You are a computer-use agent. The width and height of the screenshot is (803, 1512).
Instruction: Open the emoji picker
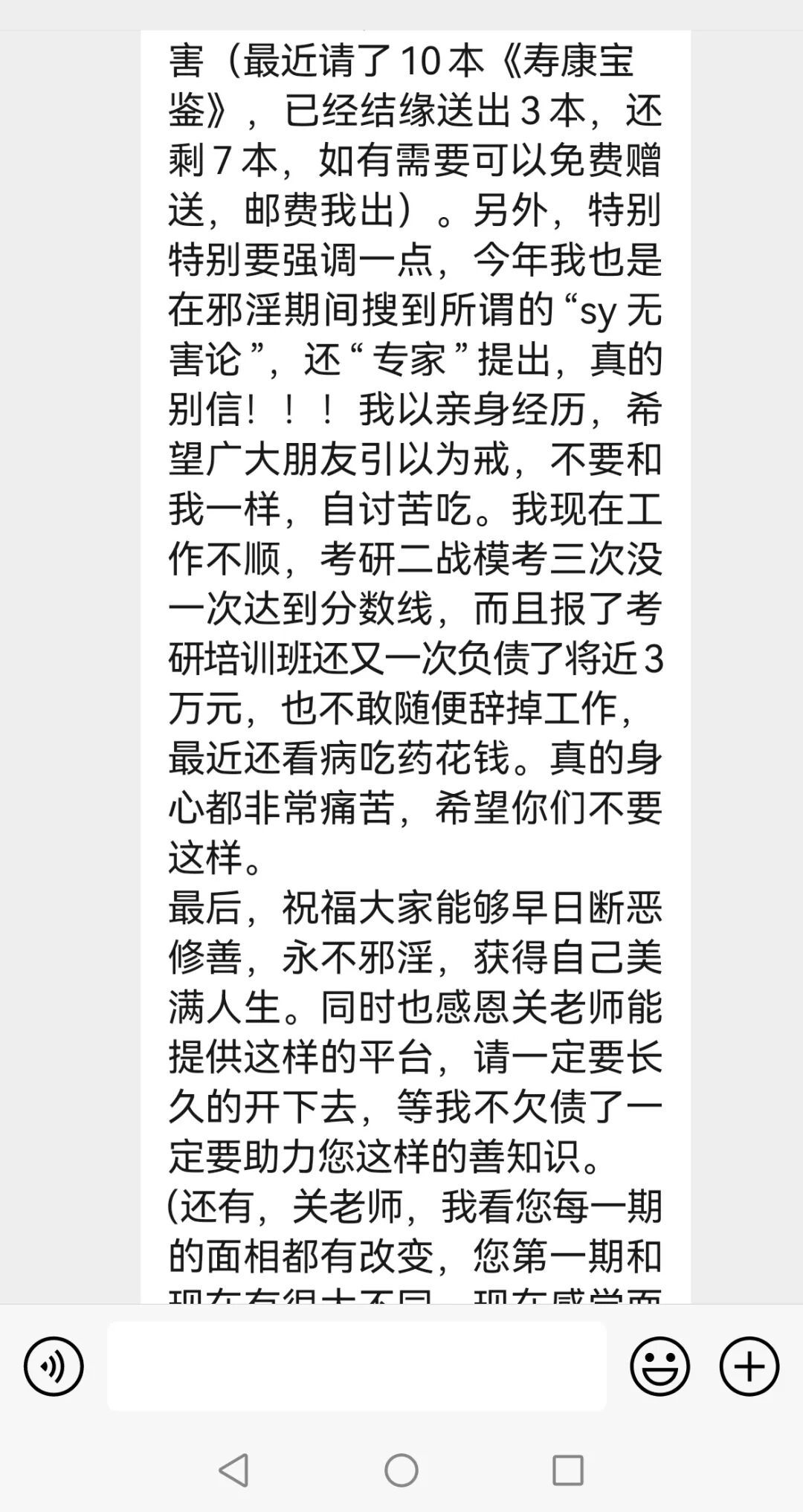click(660, 1366)
